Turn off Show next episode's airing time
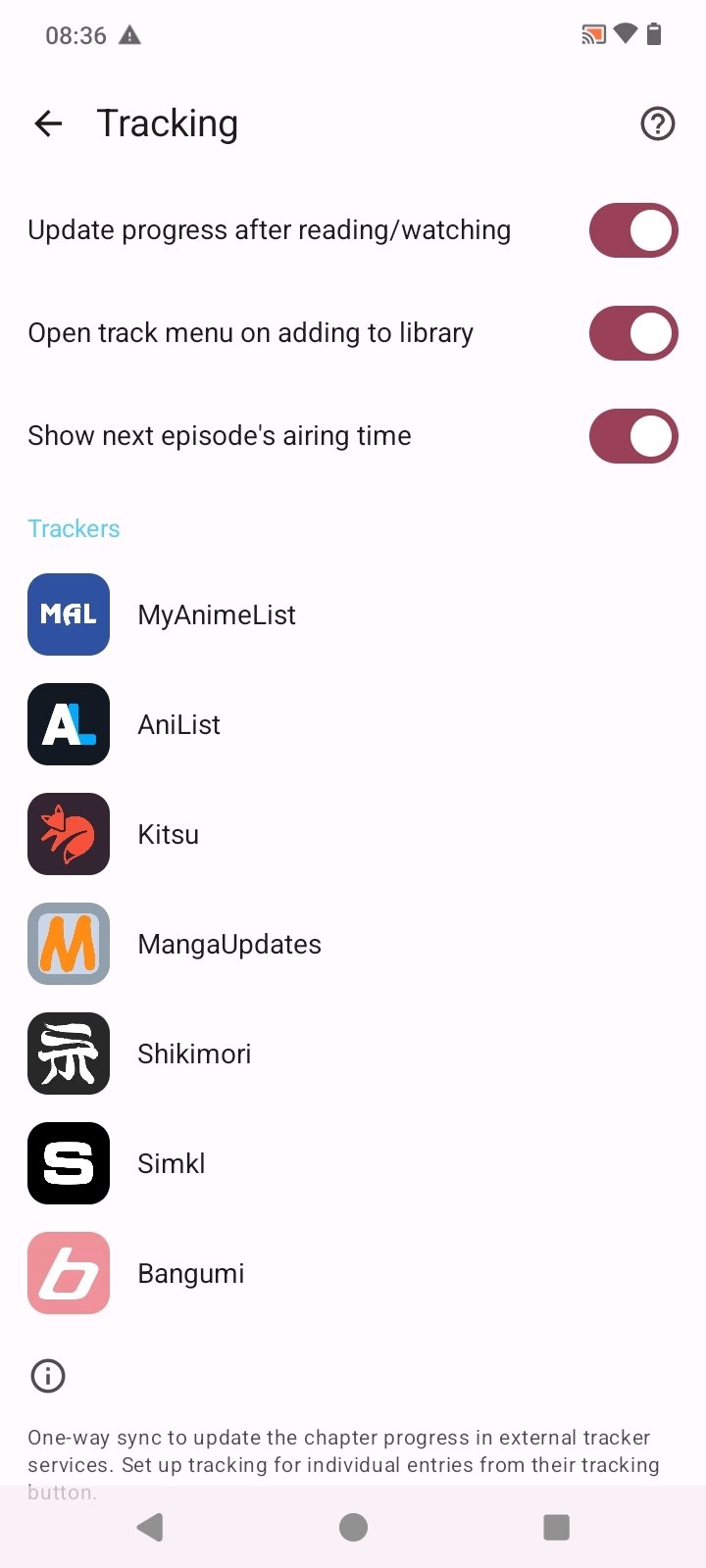This screenshot has height=1568, width=706. [x=632, y=436]
